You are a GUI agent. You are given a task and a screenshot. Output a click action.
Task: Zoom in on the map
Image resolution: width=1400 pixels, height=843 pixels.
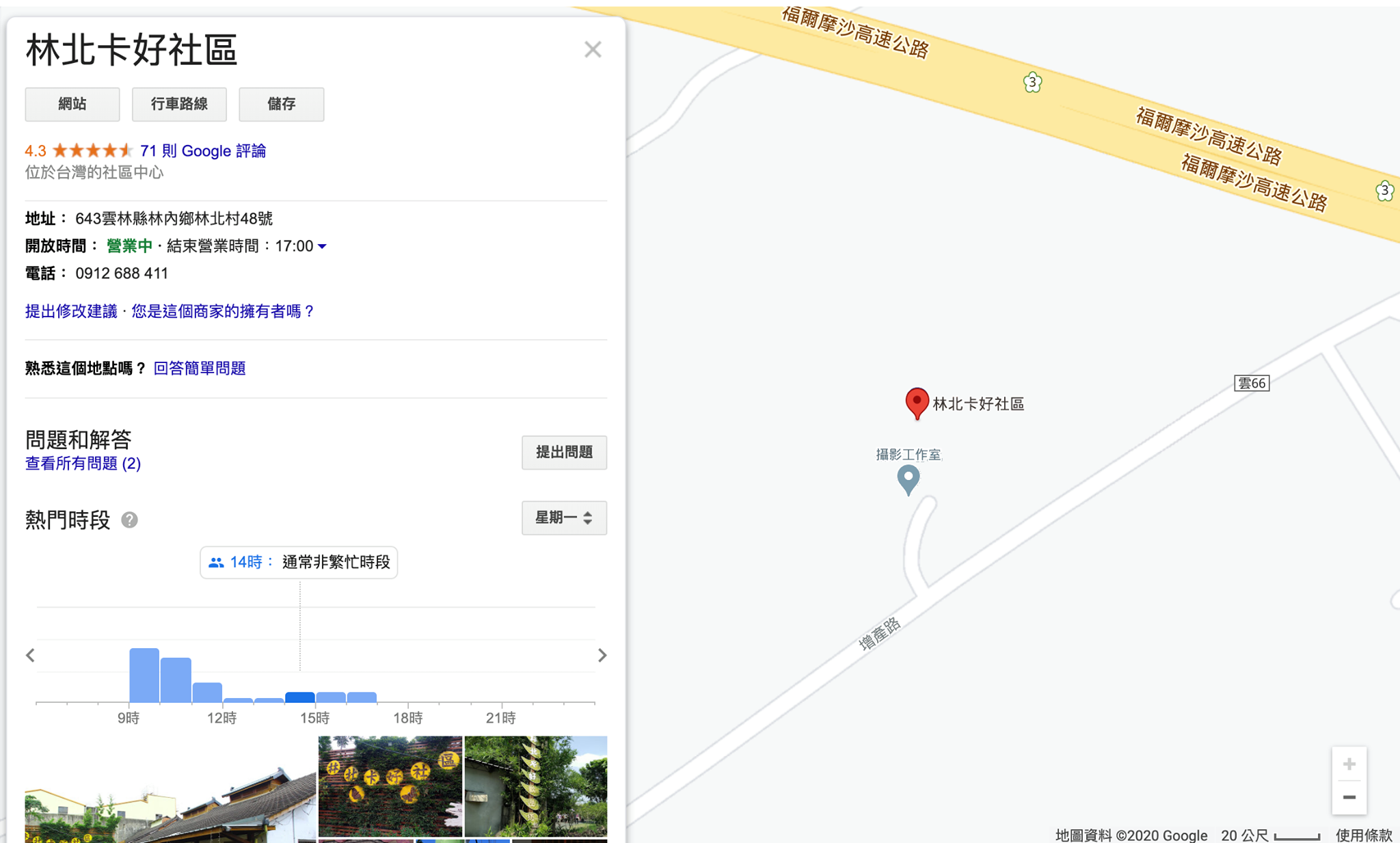[1349, 764]
